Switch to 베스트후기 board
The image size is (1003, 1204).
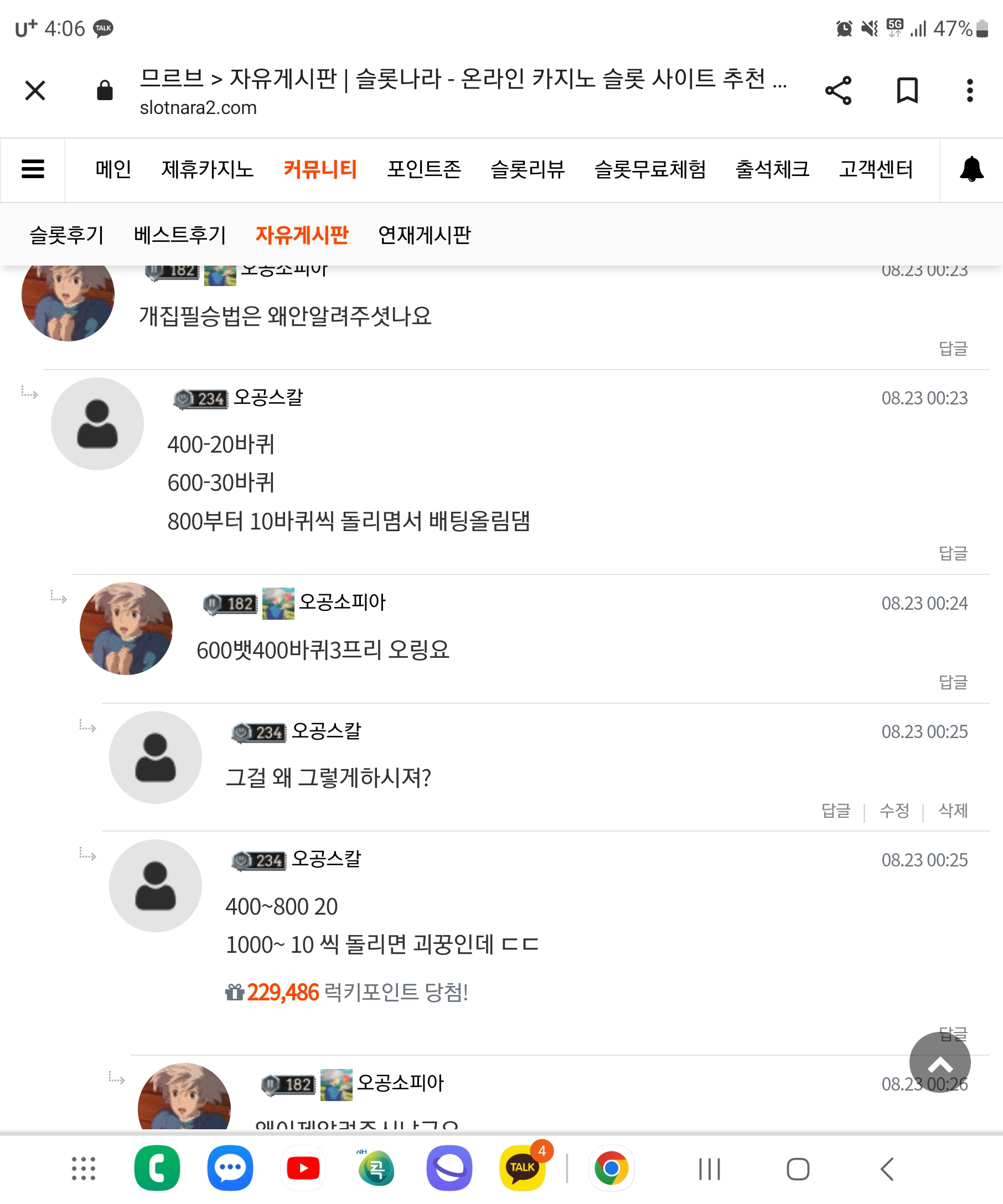(180, 235)
